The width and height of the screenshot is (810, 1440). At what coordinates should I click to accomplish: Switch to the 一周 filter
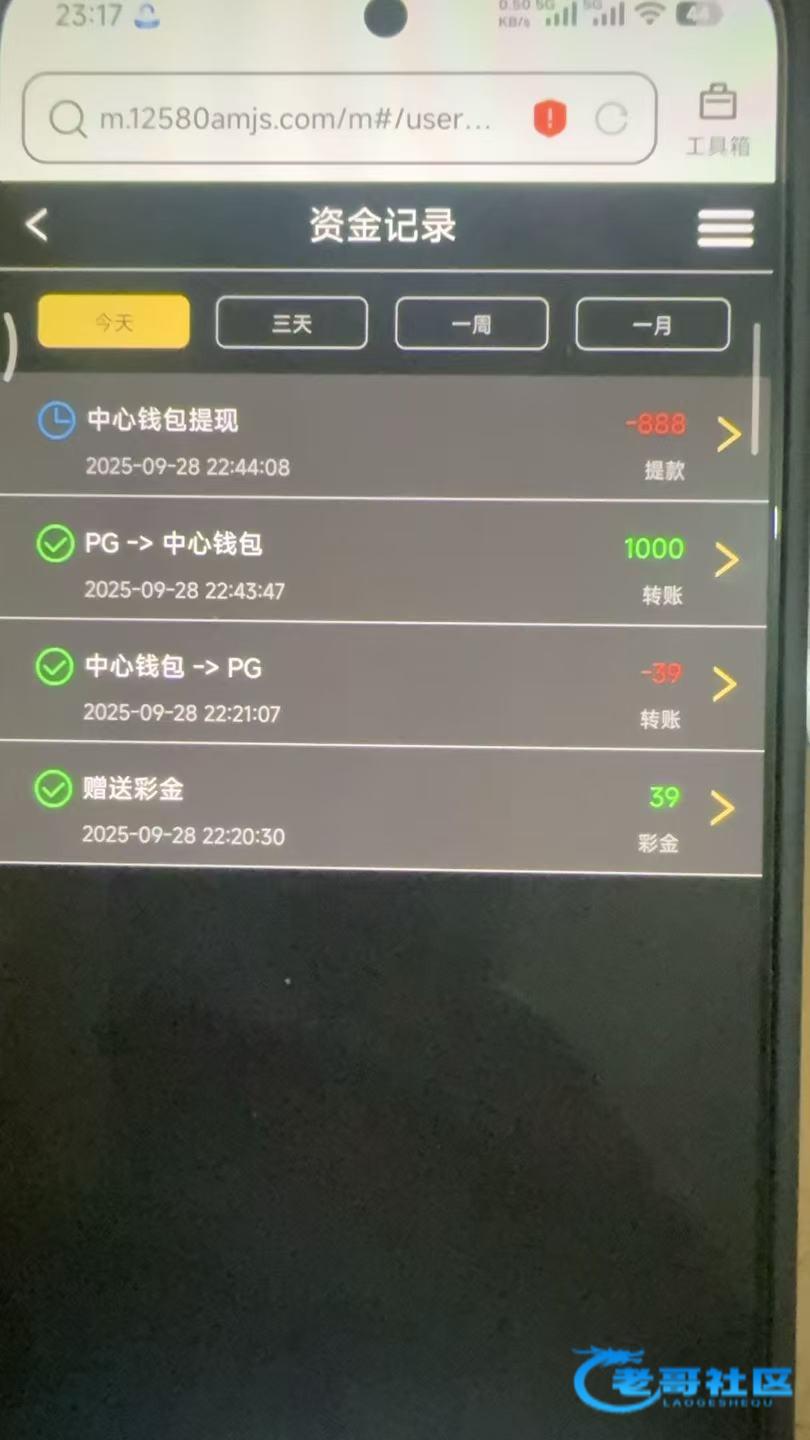coord(471,324)
